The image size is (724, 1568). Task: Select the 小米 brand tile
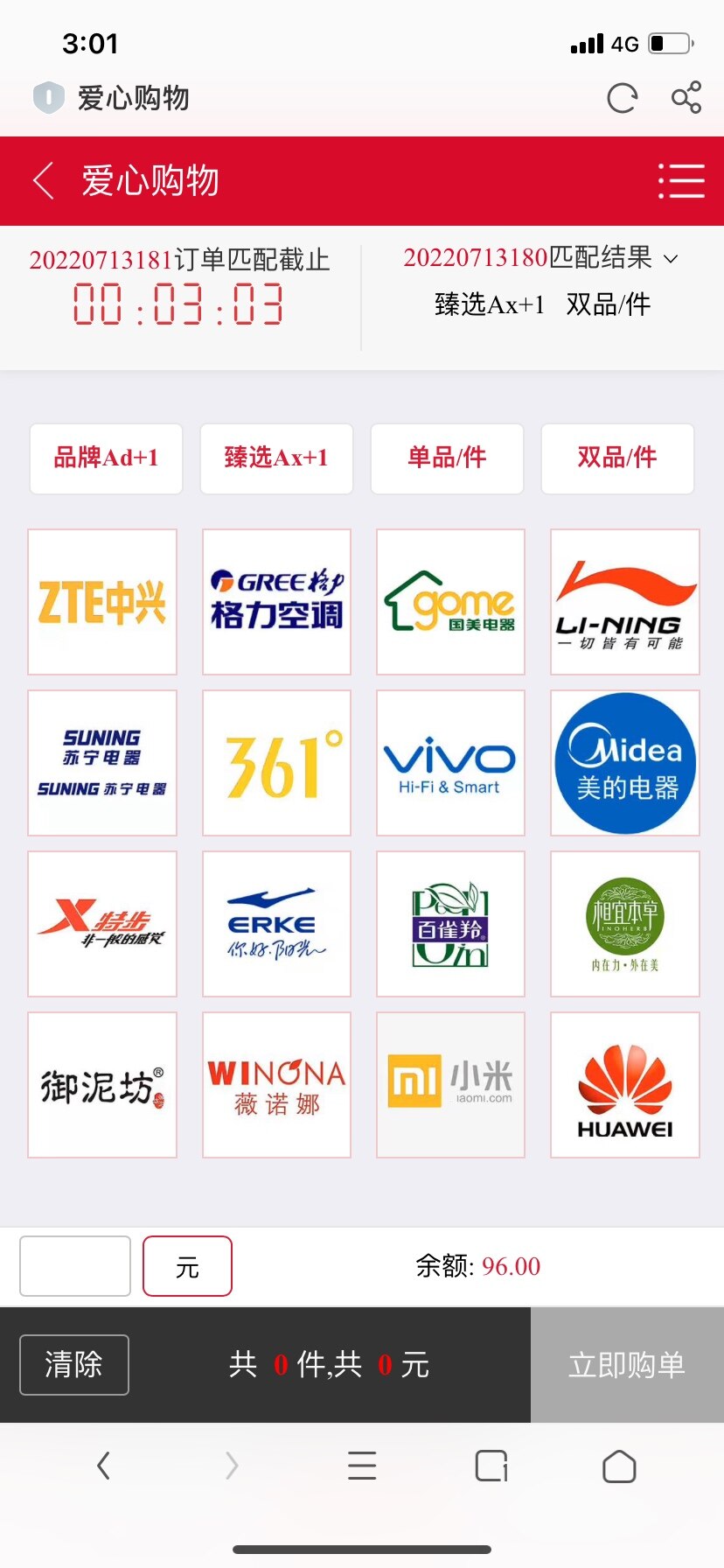[450, 1085]
